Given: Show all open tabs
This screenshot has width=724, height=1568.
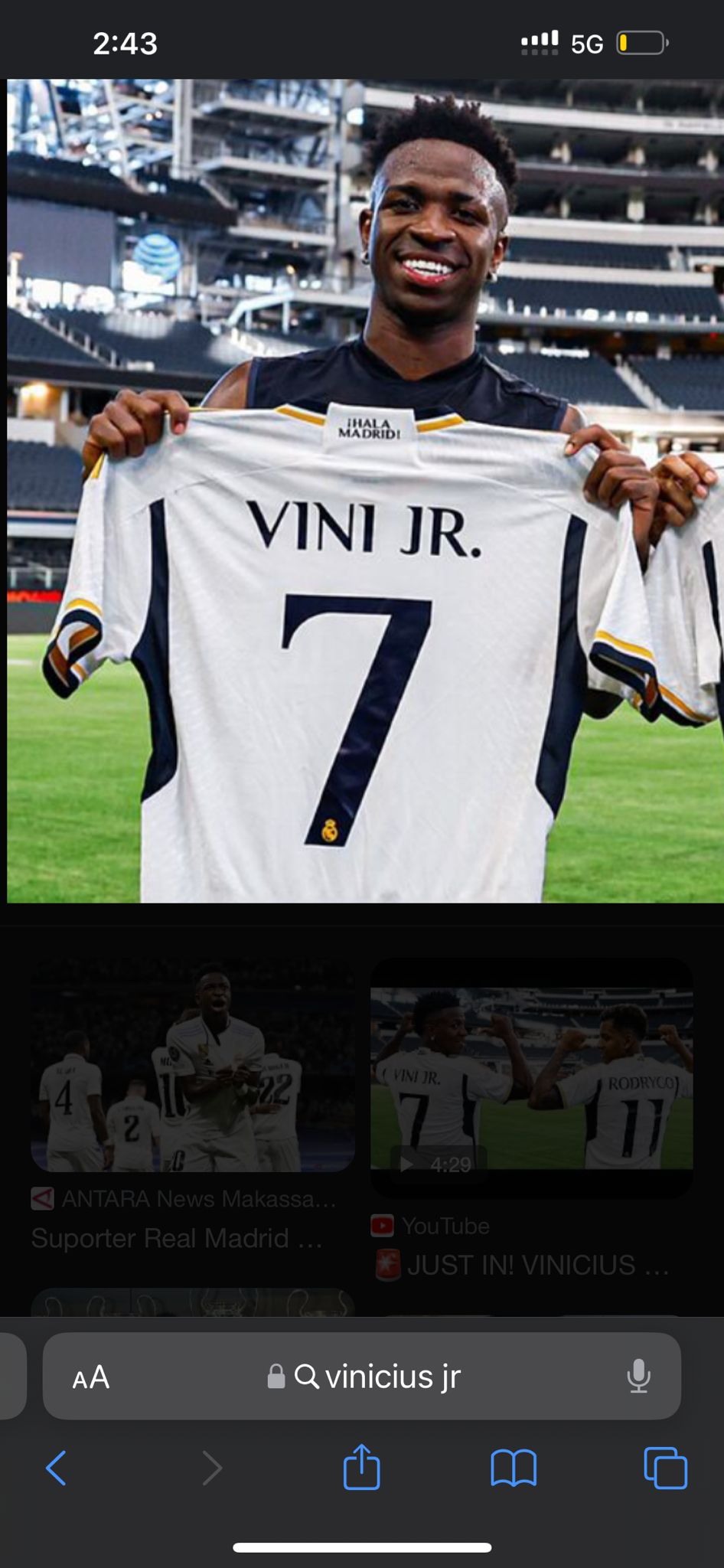Looking at the screenshot, I should pyautogui.click(x=665, y=1468).
